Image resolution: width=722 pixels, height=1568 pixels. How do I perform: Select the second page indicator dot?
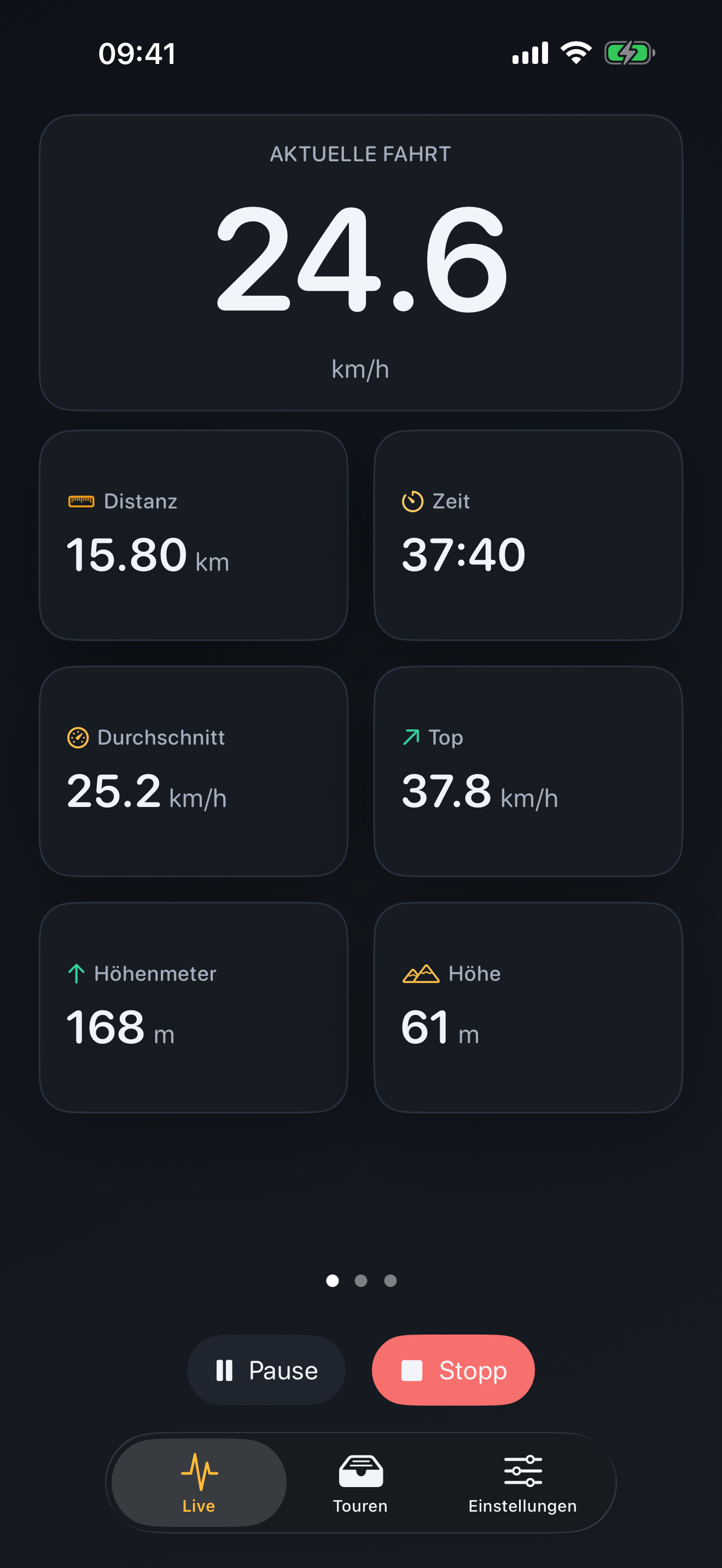(360, 1280)
